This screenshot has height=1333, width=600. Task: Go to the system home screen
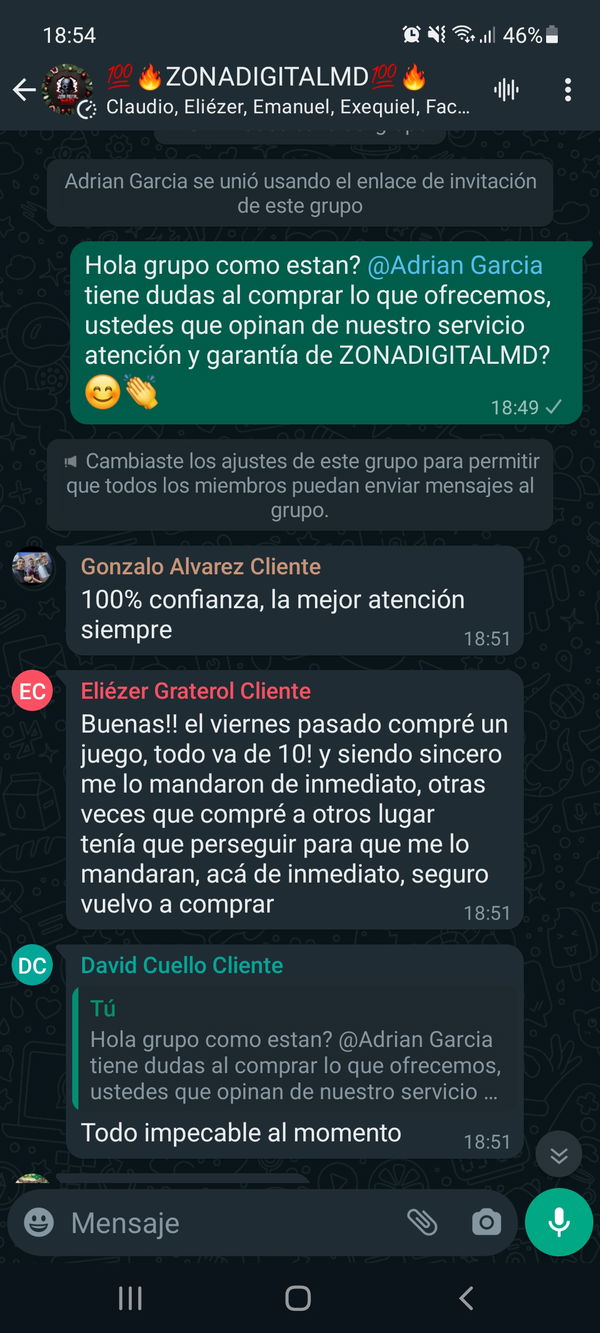click(298, 1298)
